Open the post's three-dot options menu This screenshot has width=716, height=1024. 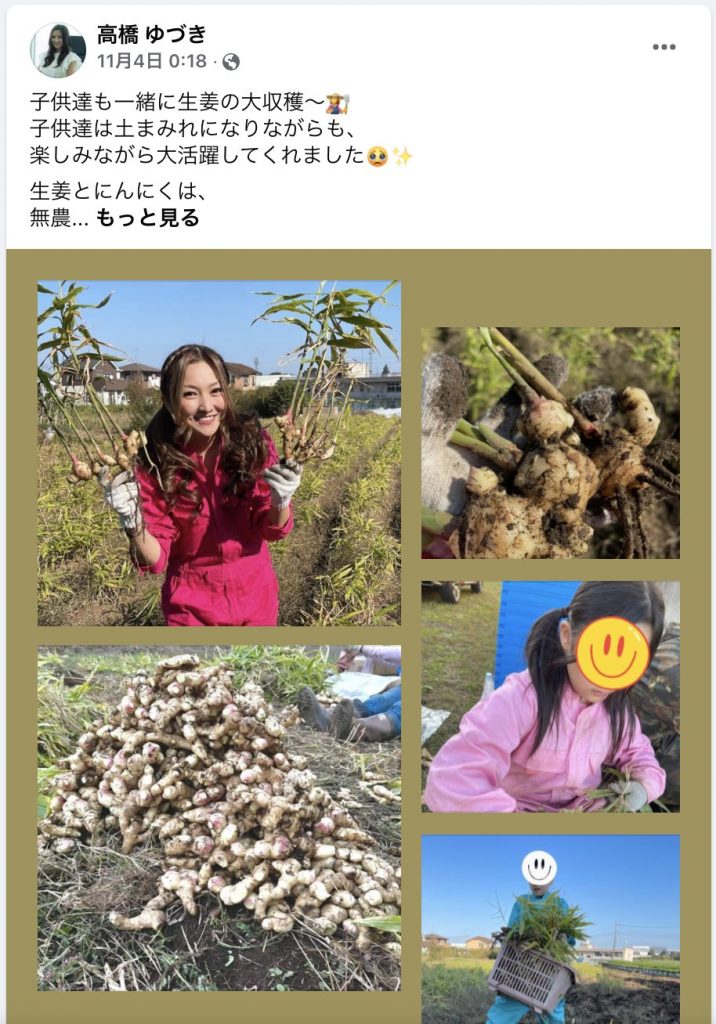pos(664,47)
